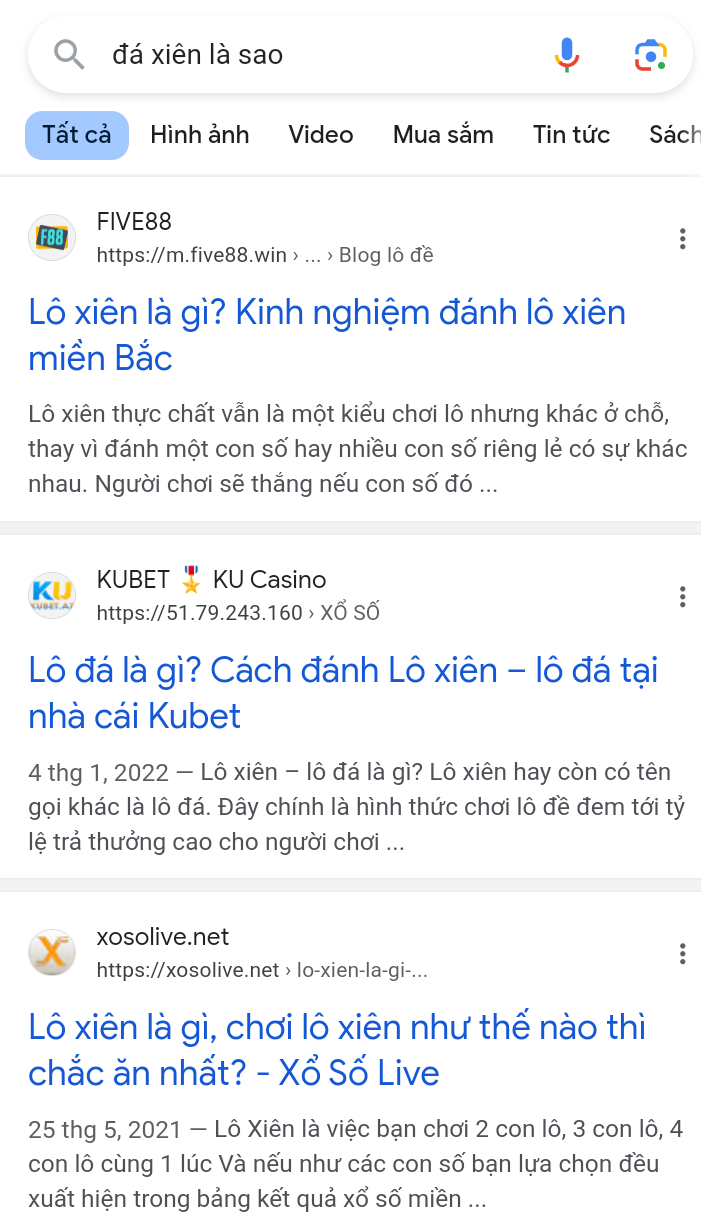This screenshot has height=1226, width=701.
Task: Tap the search magnifier icon
Action: click(69, 54)
